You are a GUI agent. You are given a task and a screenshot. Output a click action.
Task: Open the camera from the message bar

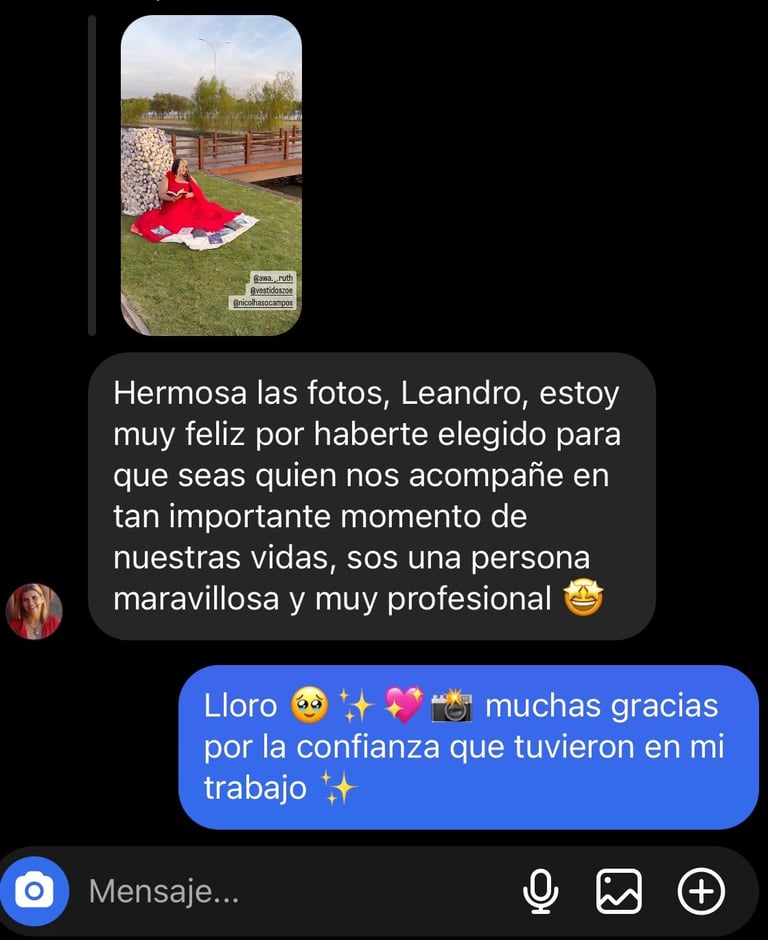[35, 890]
